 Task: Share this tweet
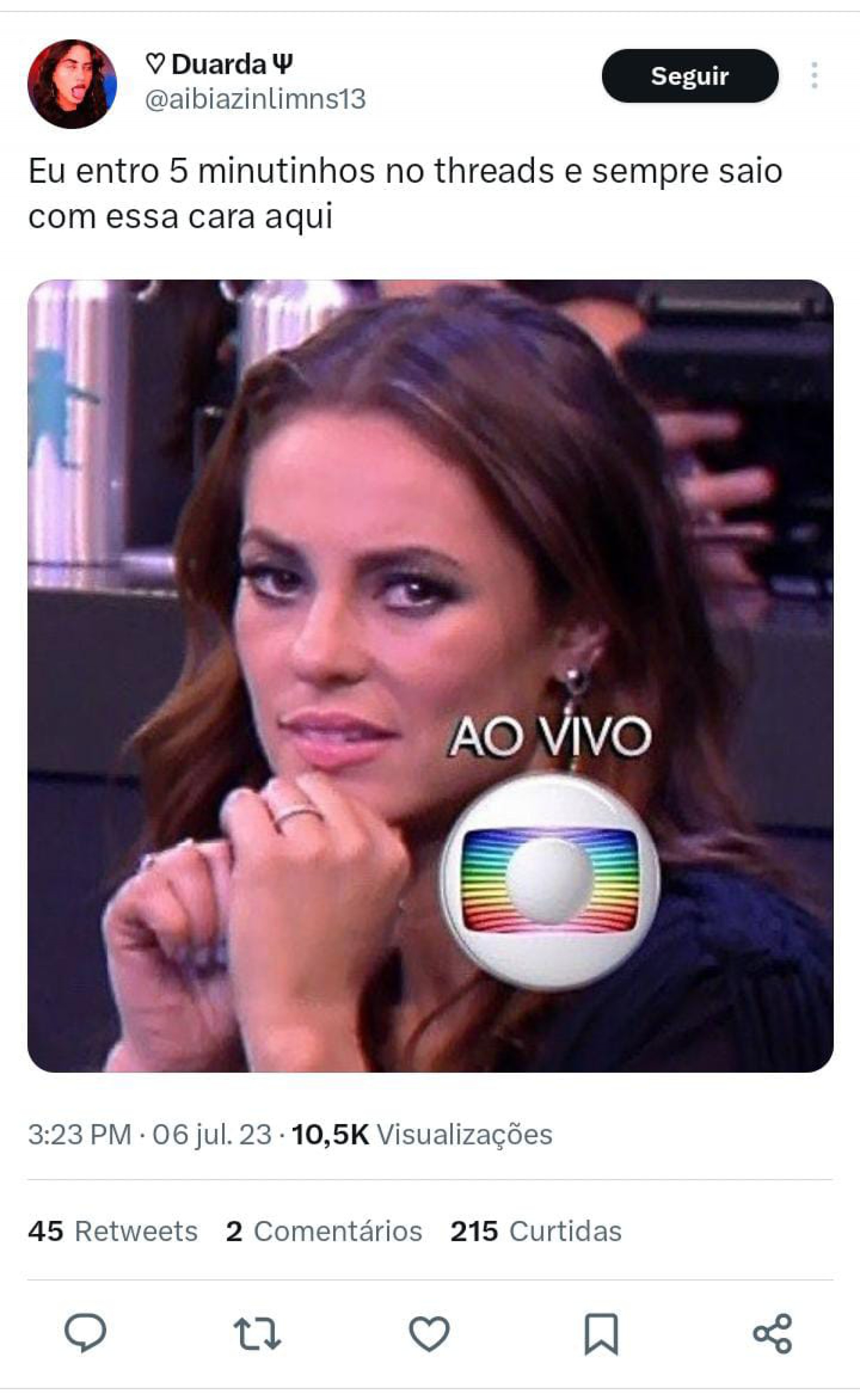click(x=772, y=1333)
